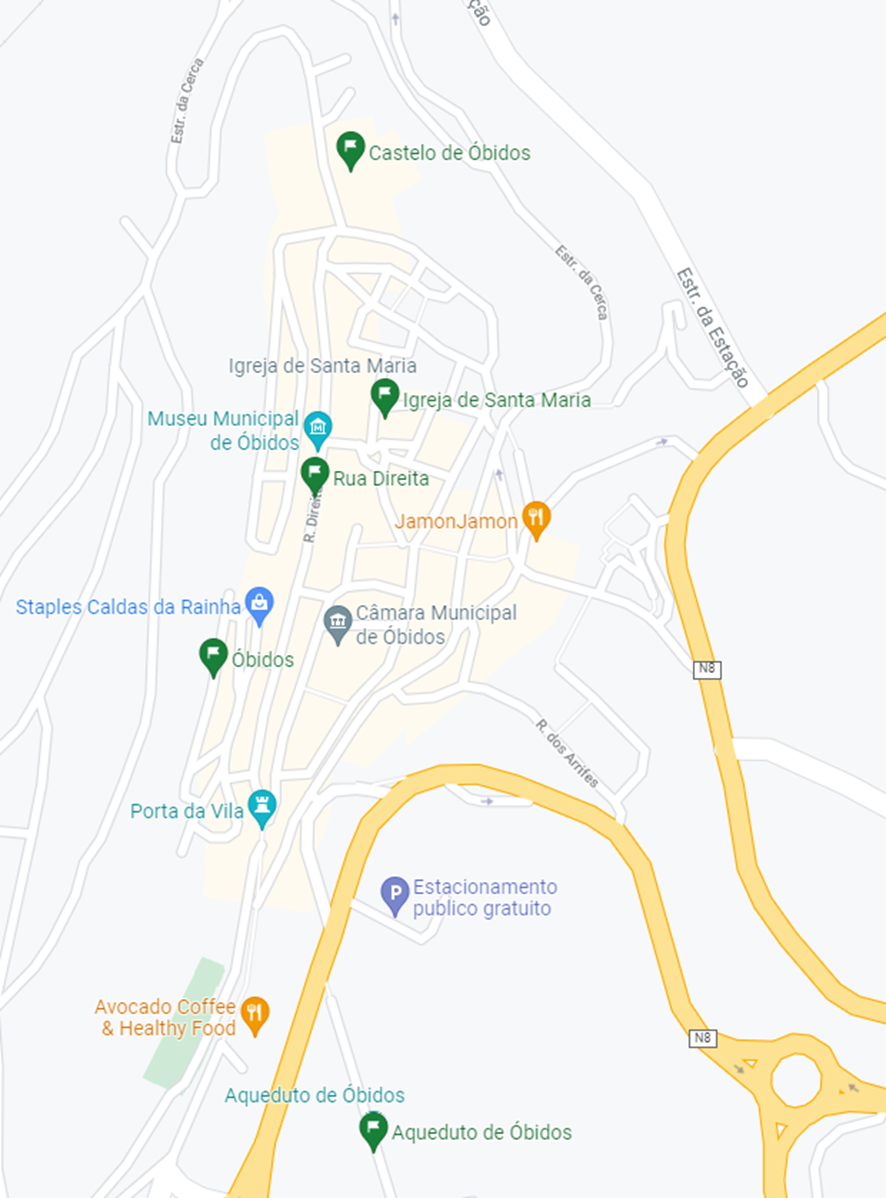Tap the Museu Municipal de Óbidos pin
Screen dimensions: 886x1198
[x=318, y=428]
